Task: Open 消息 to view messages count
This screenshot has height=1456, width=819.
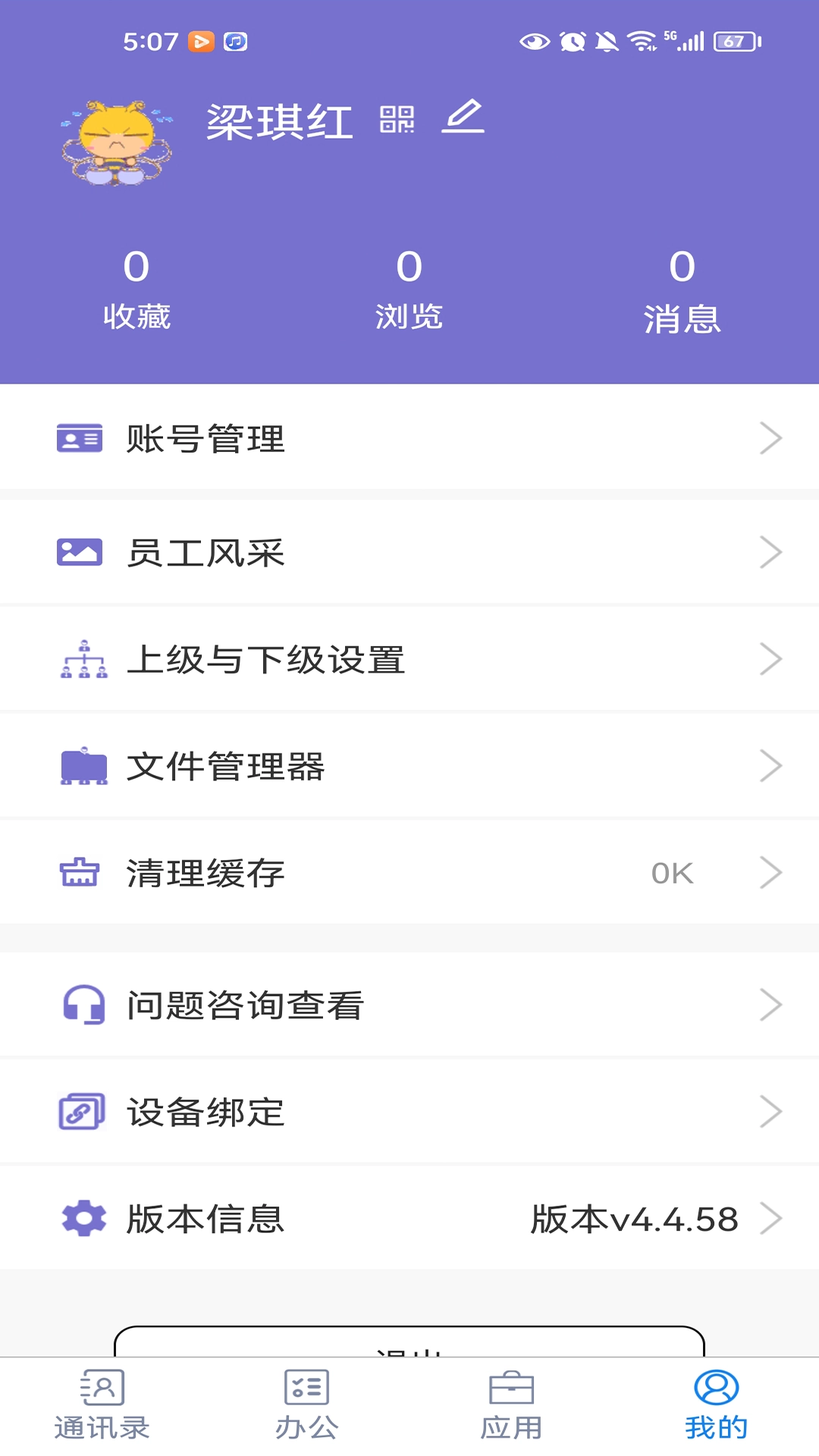Action: coord(682,290)
